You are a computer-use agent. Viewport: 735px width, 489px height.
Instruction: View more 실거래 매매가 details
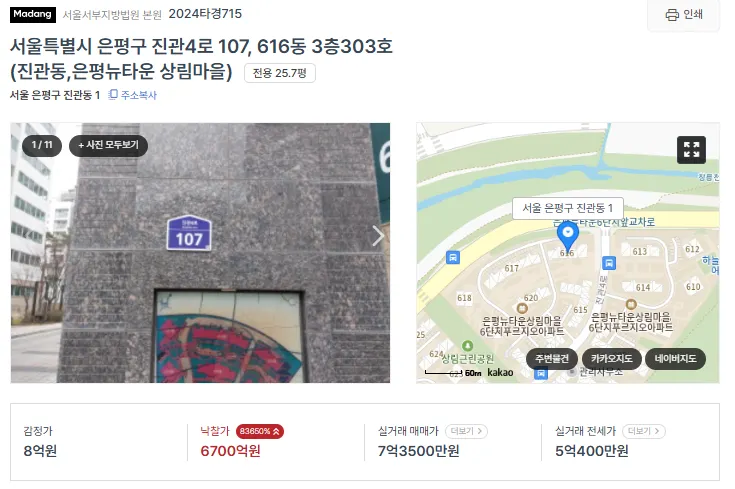click(467, 430)
